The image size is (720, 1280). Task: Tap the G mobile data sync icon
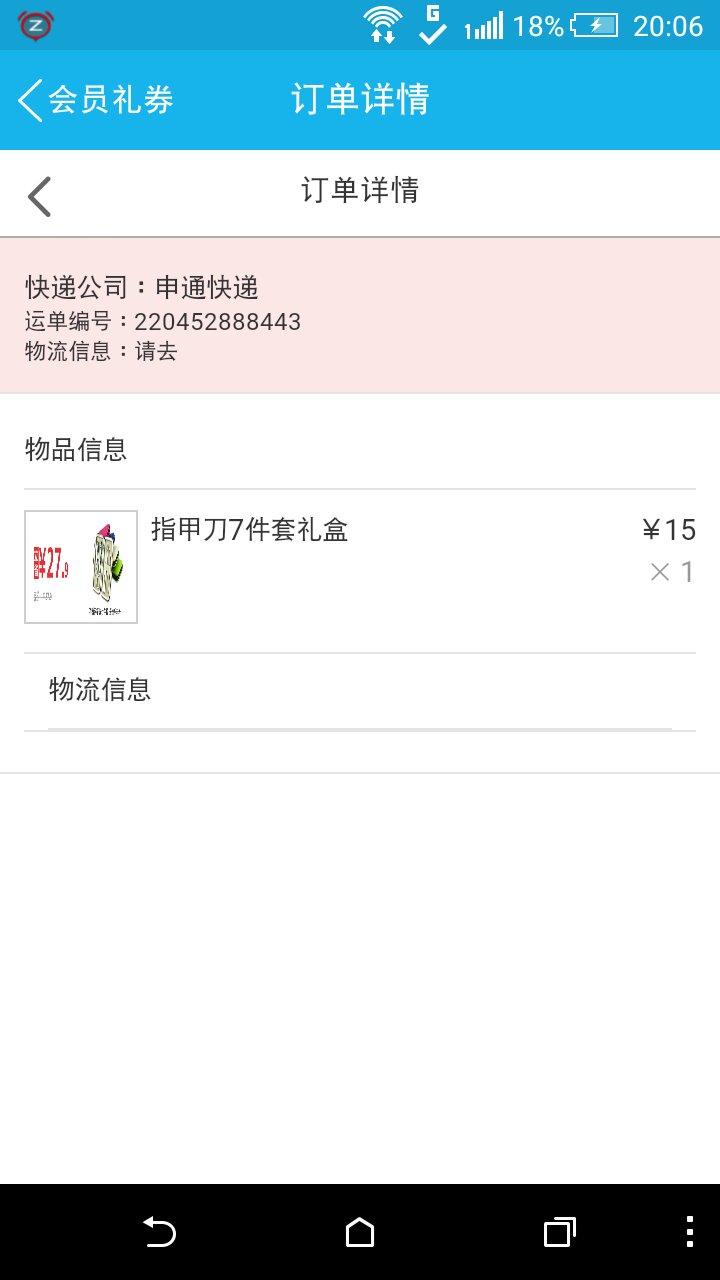pos(432,25)
